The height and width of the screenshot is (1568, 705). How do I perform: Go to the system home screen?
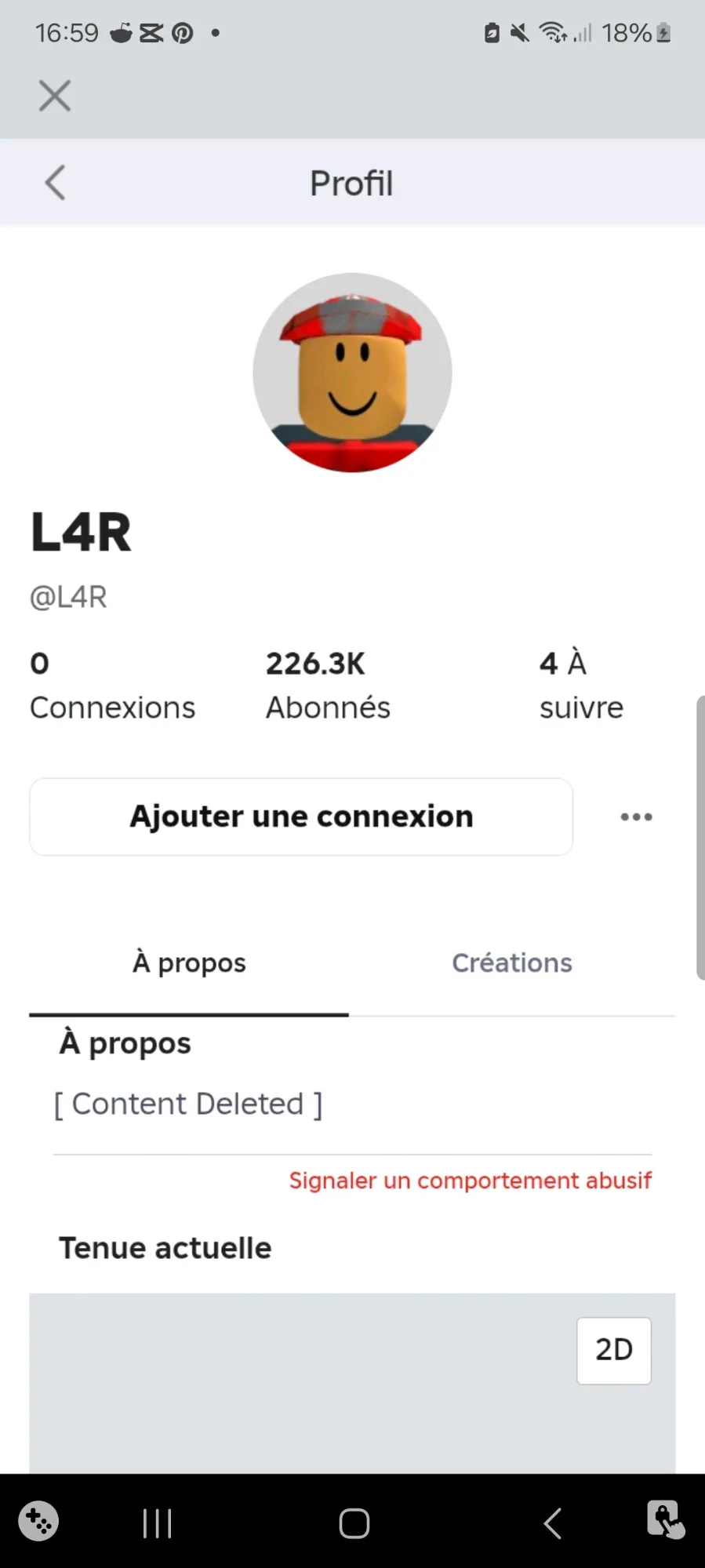(x=354, y=1524)
